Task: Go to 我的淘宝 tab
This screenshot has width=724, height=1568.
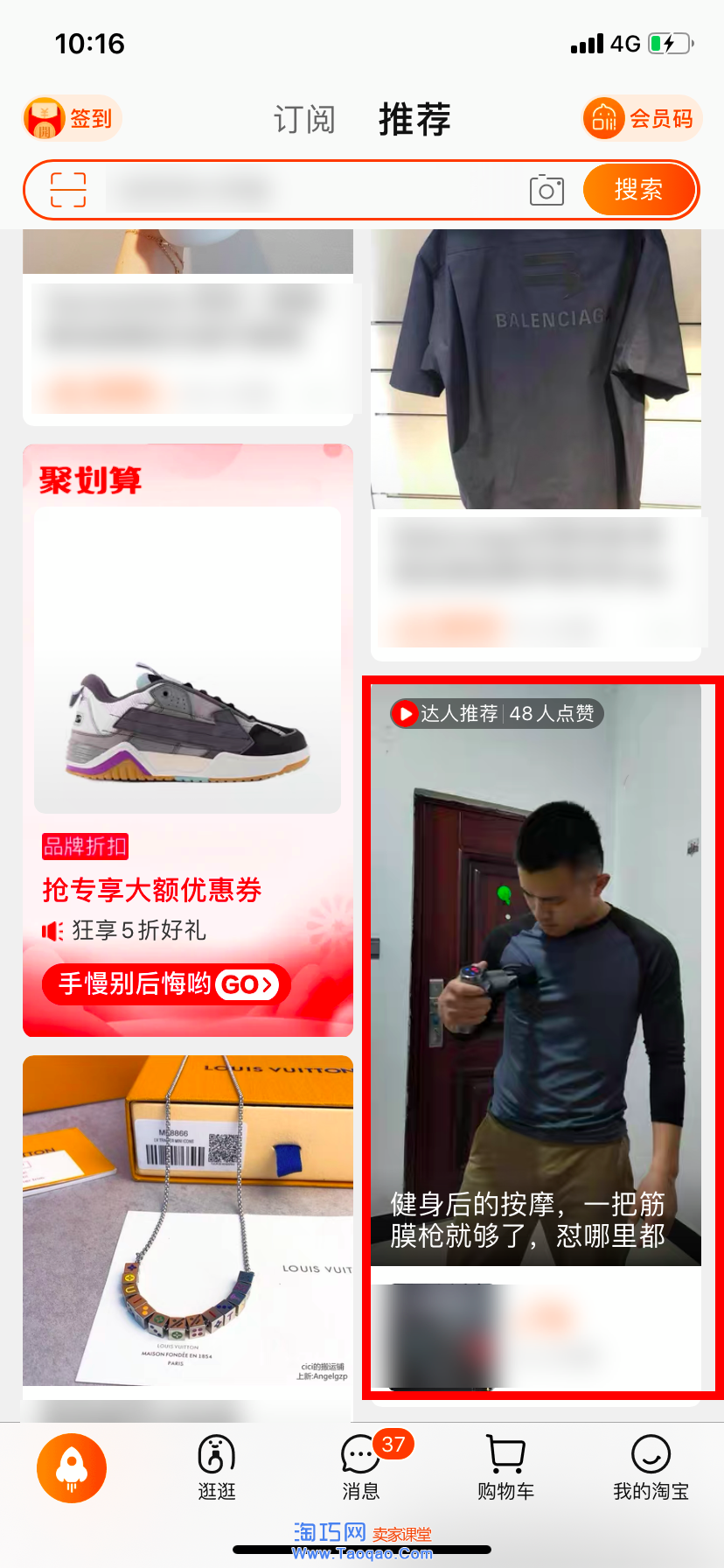Action: [651, 1467]
